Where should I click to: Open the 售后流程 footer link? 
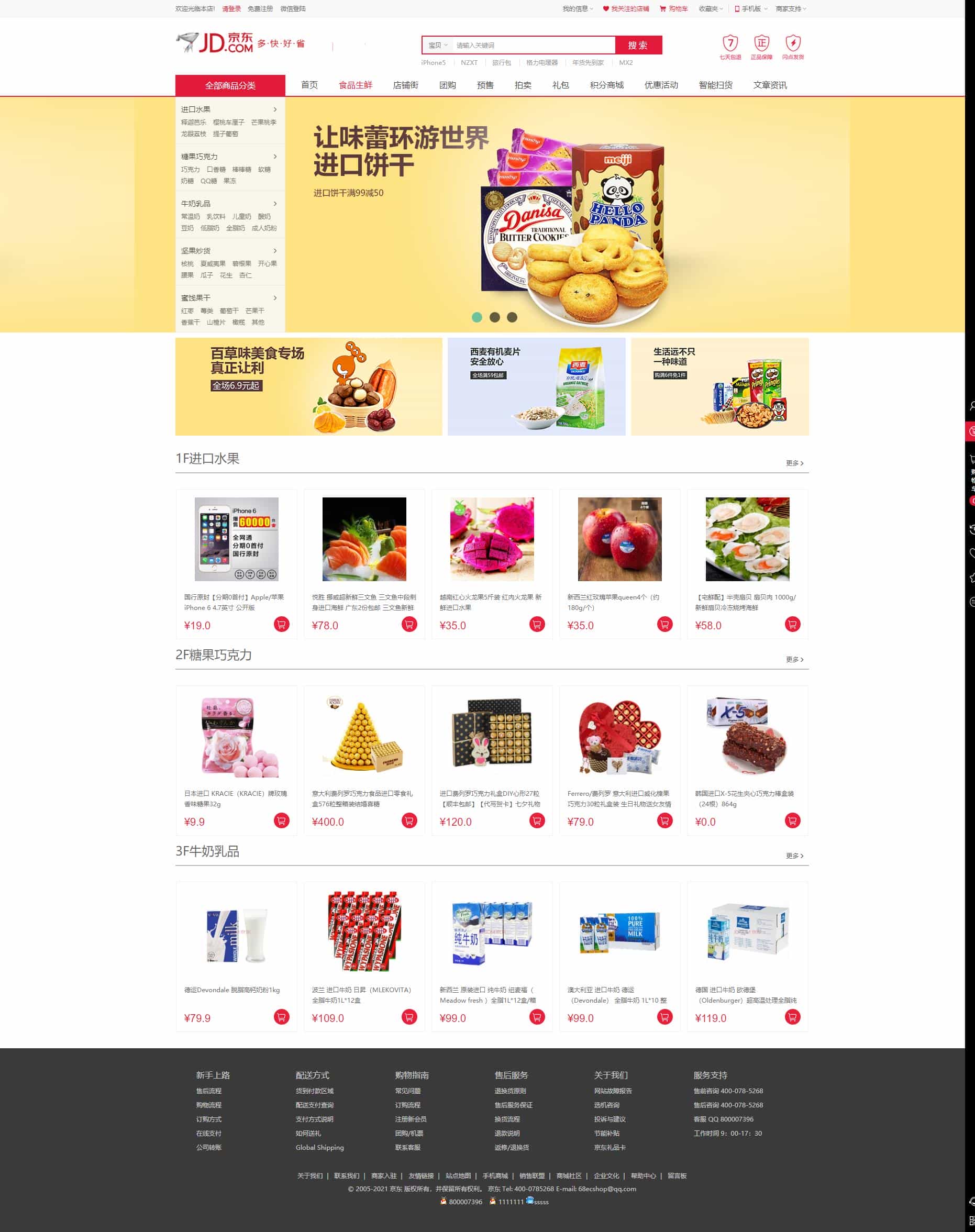[x=208, y=1091]
